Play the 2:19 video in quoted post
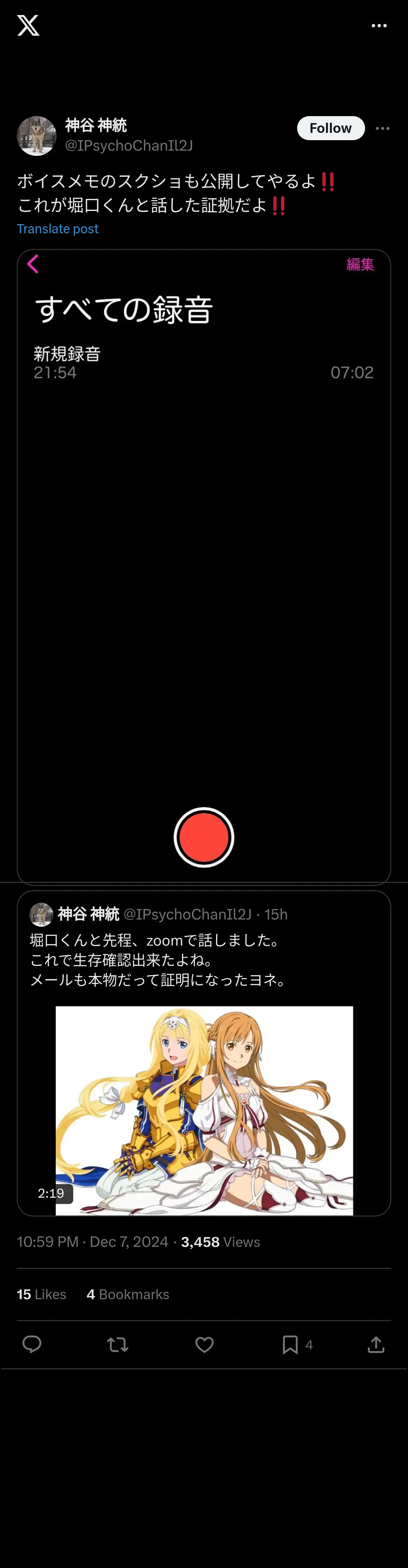This screenshot has height=1568, width=408. point(204,1110)
